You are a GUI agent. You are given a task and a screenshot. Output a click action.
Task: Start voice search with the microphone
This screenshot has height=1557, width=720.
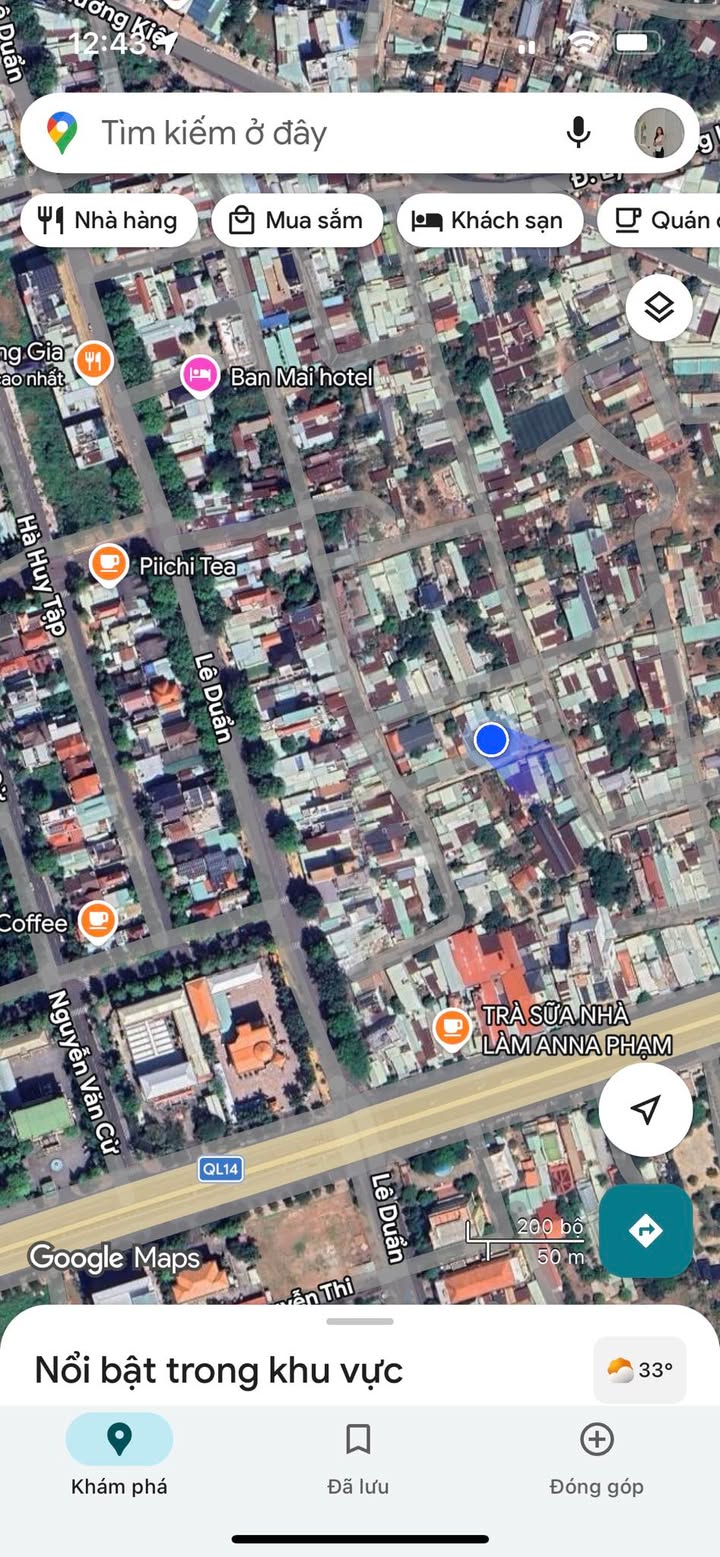pos(578,133)
